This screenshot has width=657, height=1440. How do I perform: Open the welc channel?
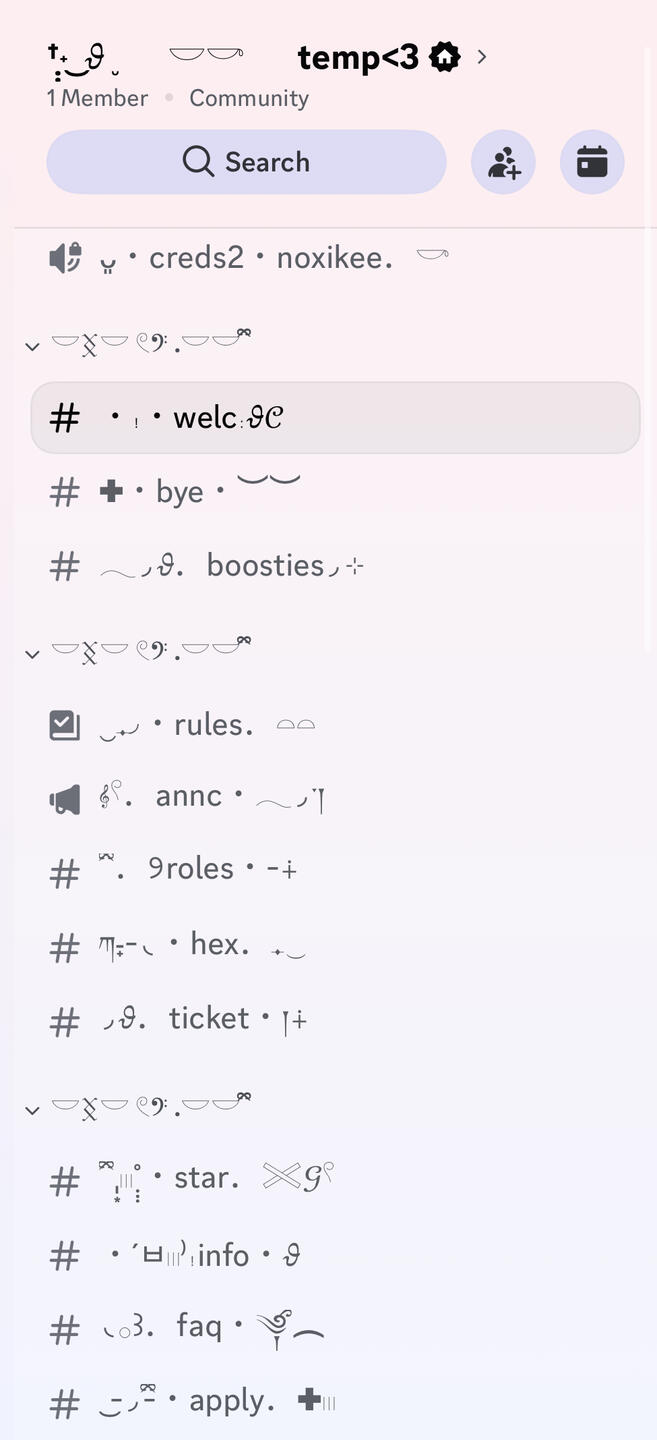[335, 418]
